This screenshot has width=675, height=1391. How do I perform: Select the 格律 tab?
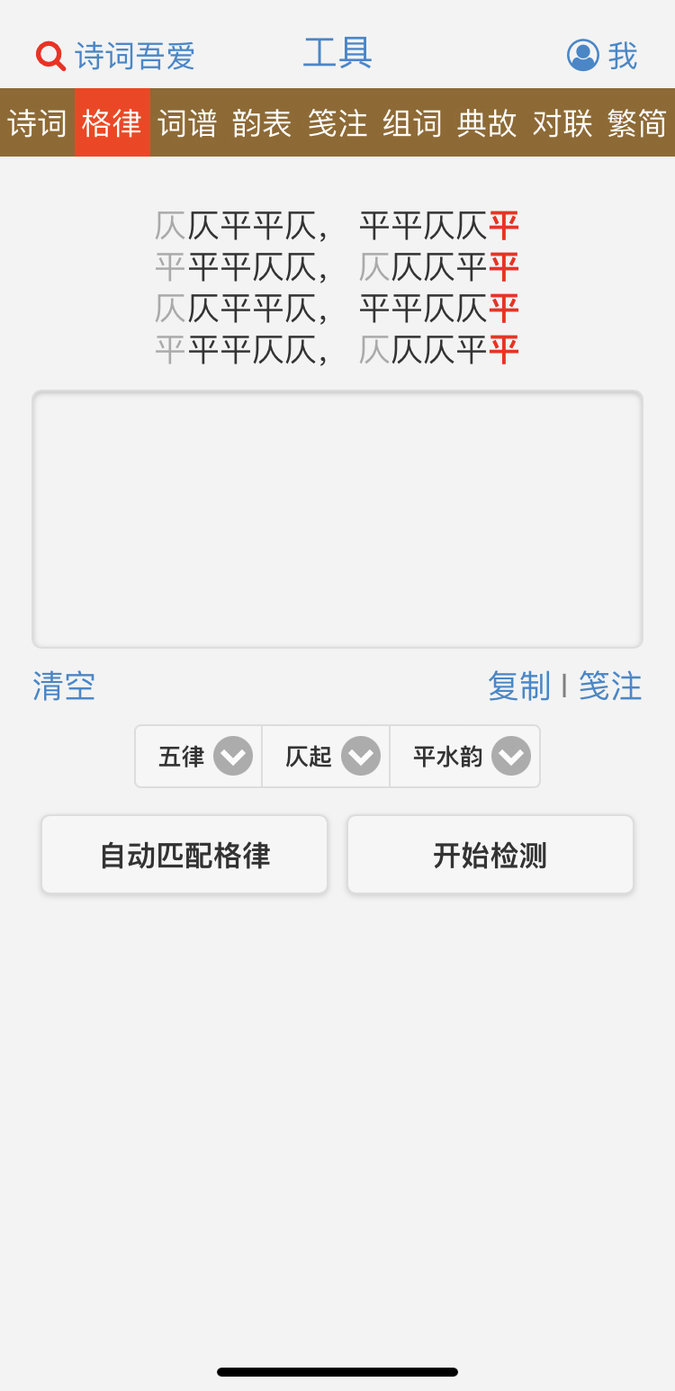pos(112,123)
